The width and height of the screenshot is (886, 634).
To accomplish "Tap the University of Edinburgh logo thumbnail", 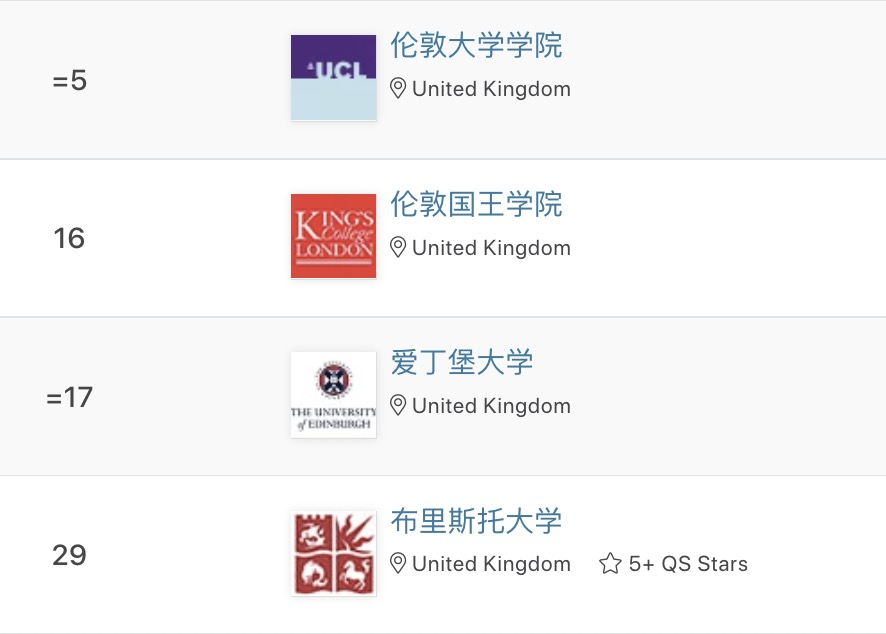I will pos(333,394).
